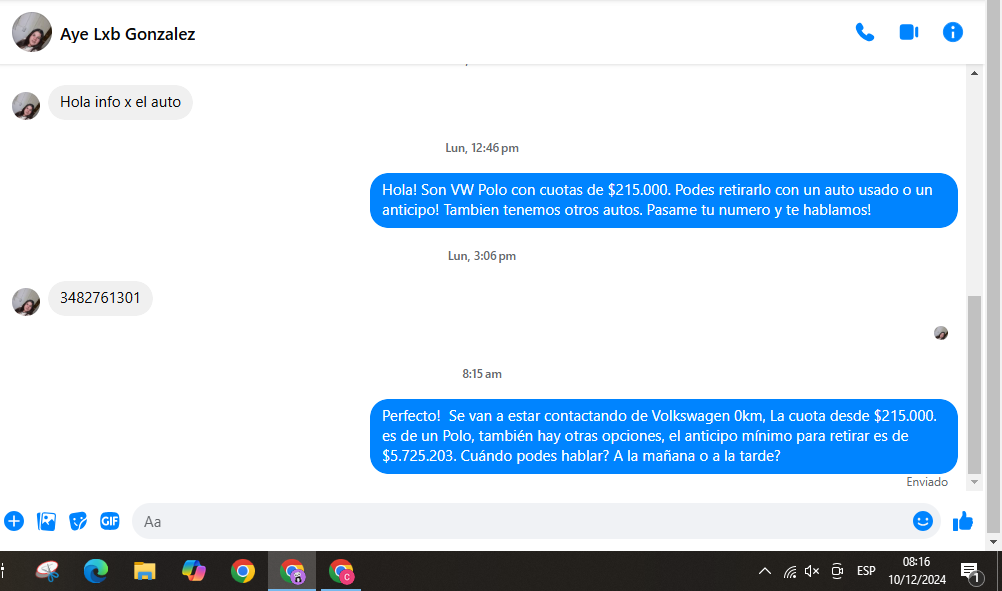Image resolution: width=1002 pixels, height=591 pixels.
Task: Open more actions plus button
Action: pyautogui.click(x=14, y=521)
